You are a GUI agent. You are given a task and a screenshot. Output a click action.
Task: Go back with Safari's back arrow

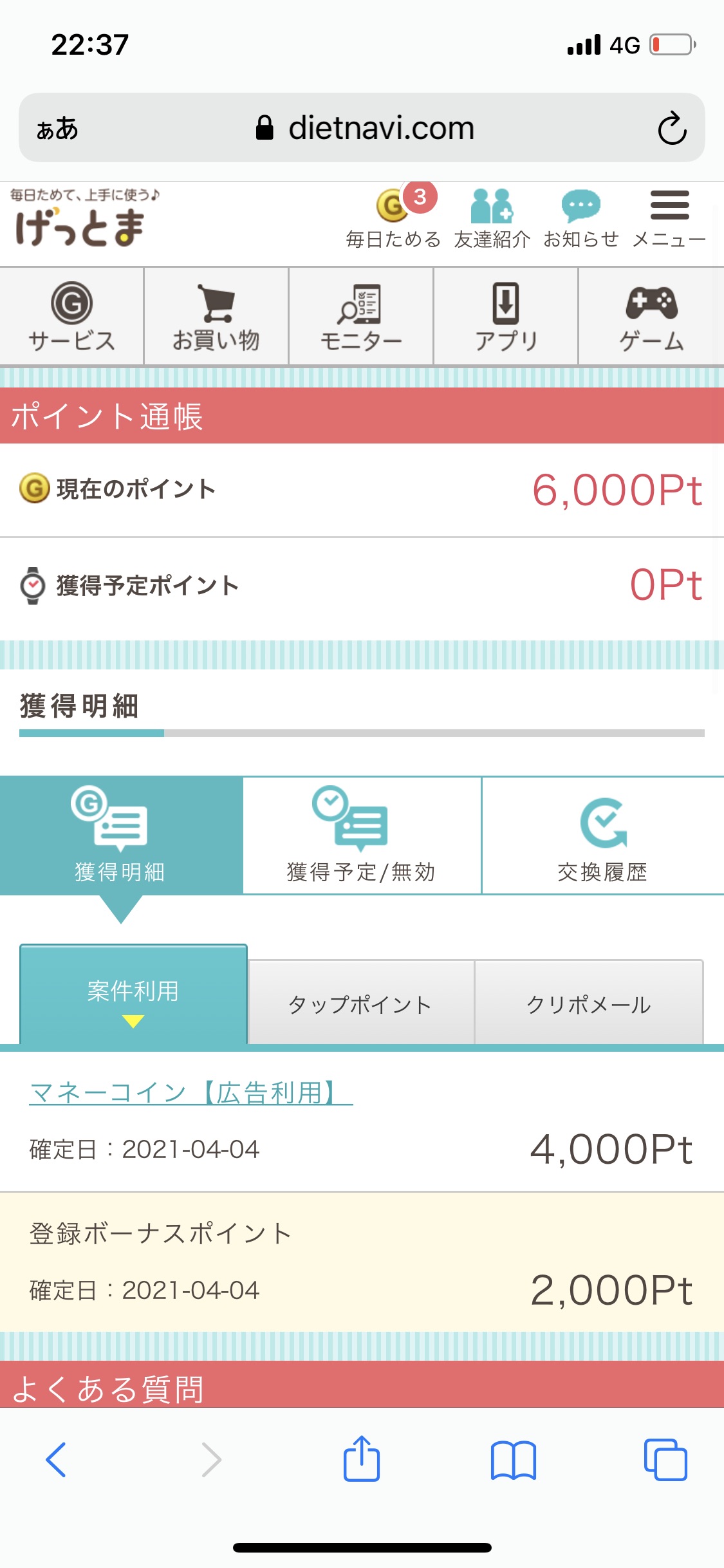pyautogui.click(x=57, y=1460)
